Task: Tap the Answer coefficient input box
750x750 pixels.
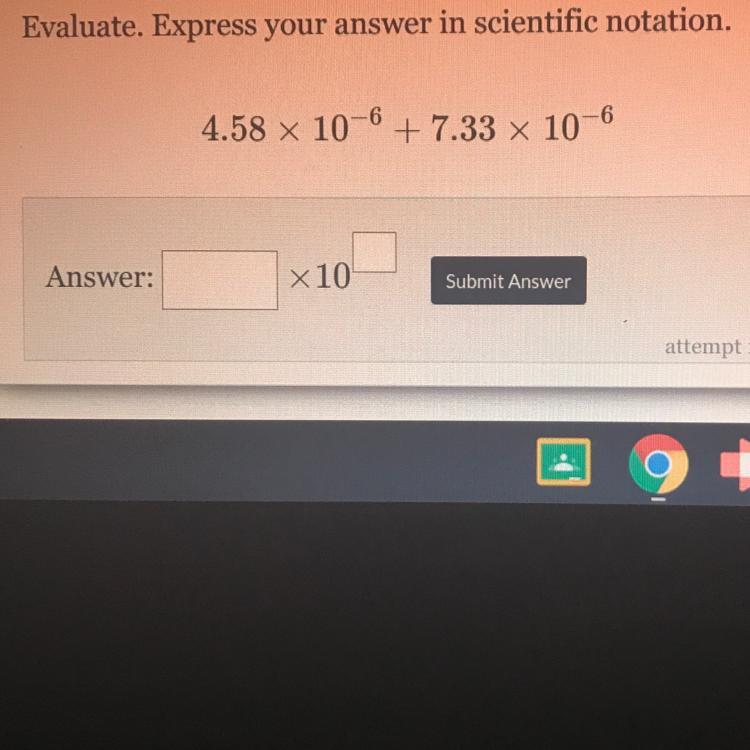Action: [220, 280]
